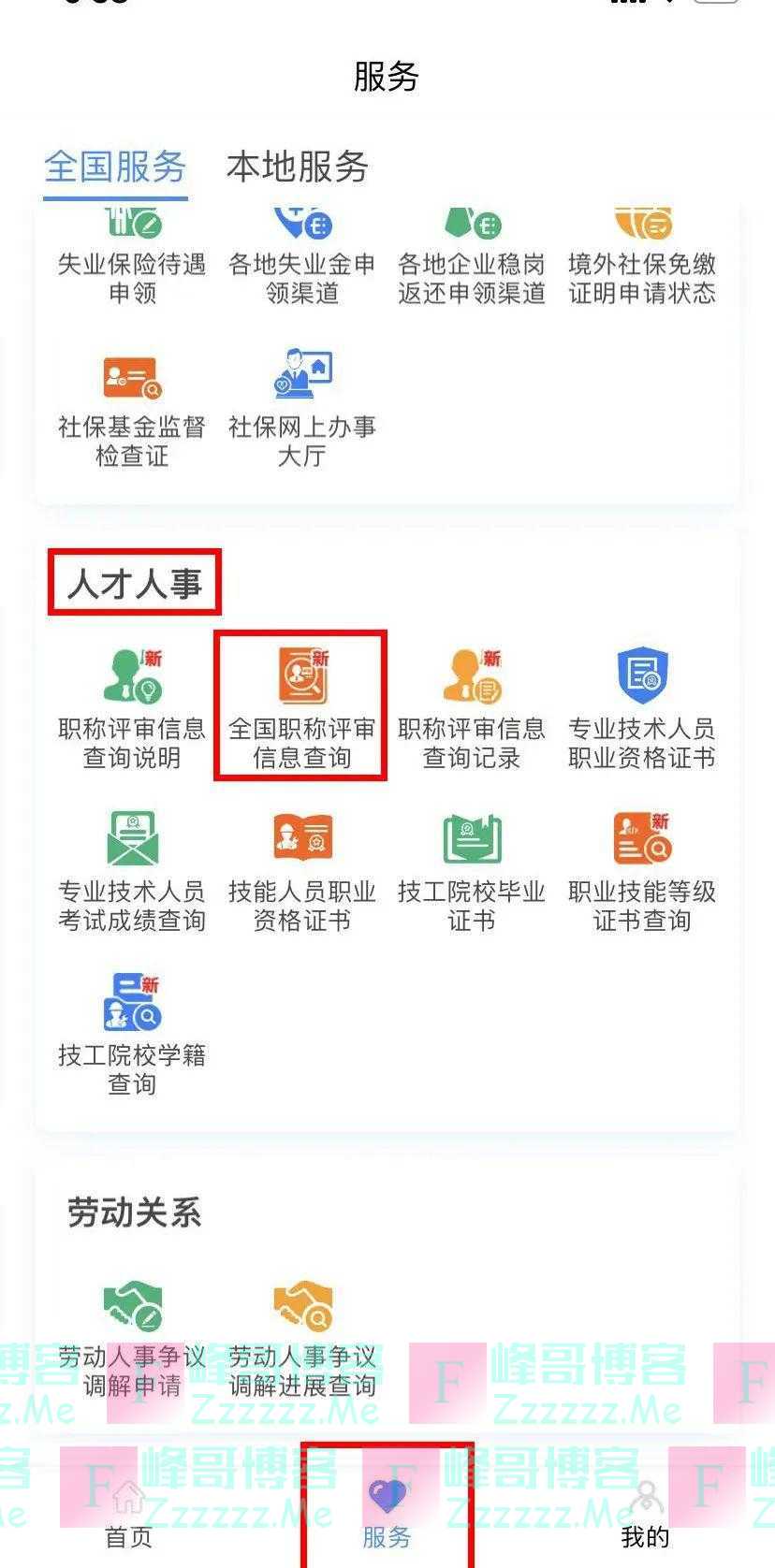Open 技工院校学籍查询

click(132, 1034)
